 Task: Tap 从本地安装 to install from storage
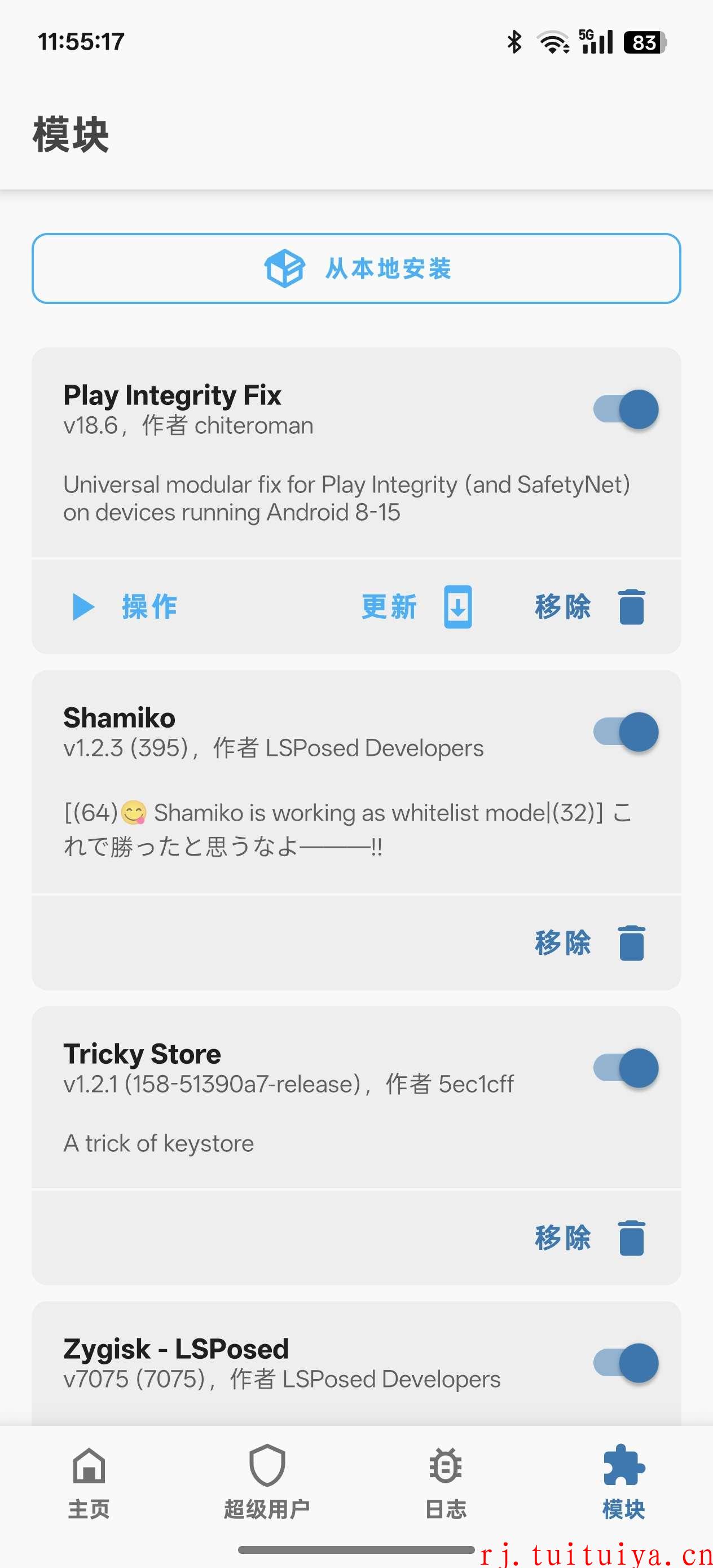pyautogui.click(x=356, y=268)
